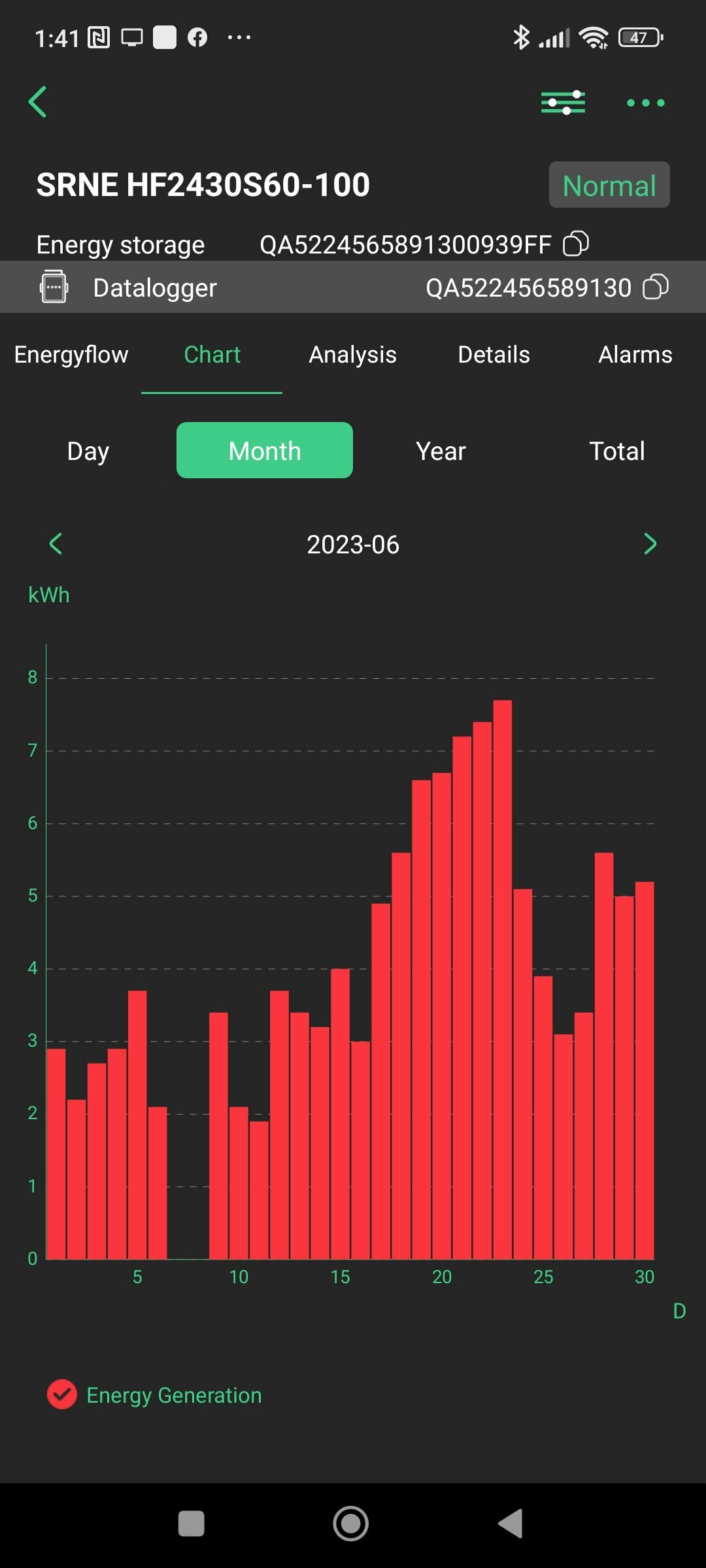Open the 2023-06 date picker
The image size is (706, 1568).
pyautogui.click(x=353, y=544)
